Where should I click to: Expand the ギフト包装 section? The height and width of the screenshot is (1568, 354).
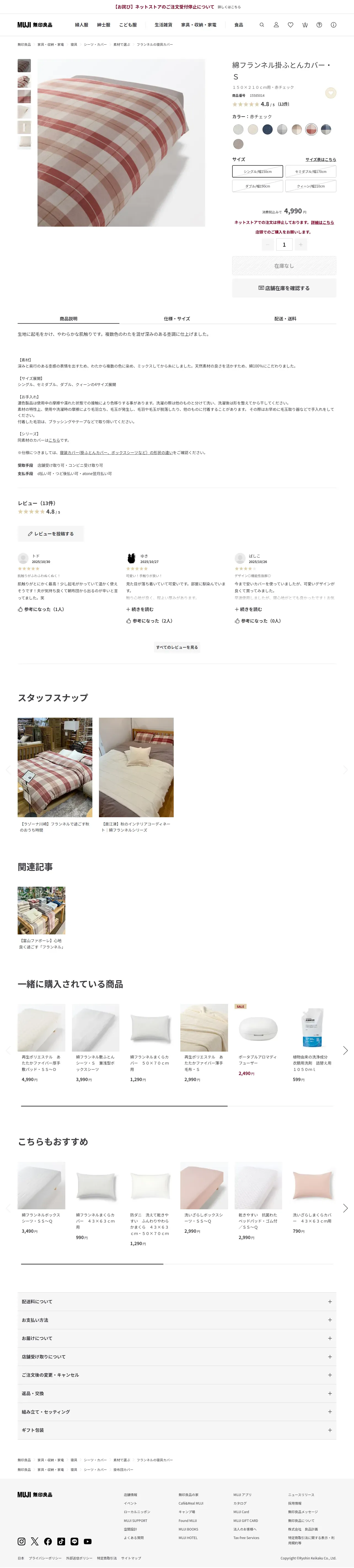pyautogui.click(x=177, y=1430)
